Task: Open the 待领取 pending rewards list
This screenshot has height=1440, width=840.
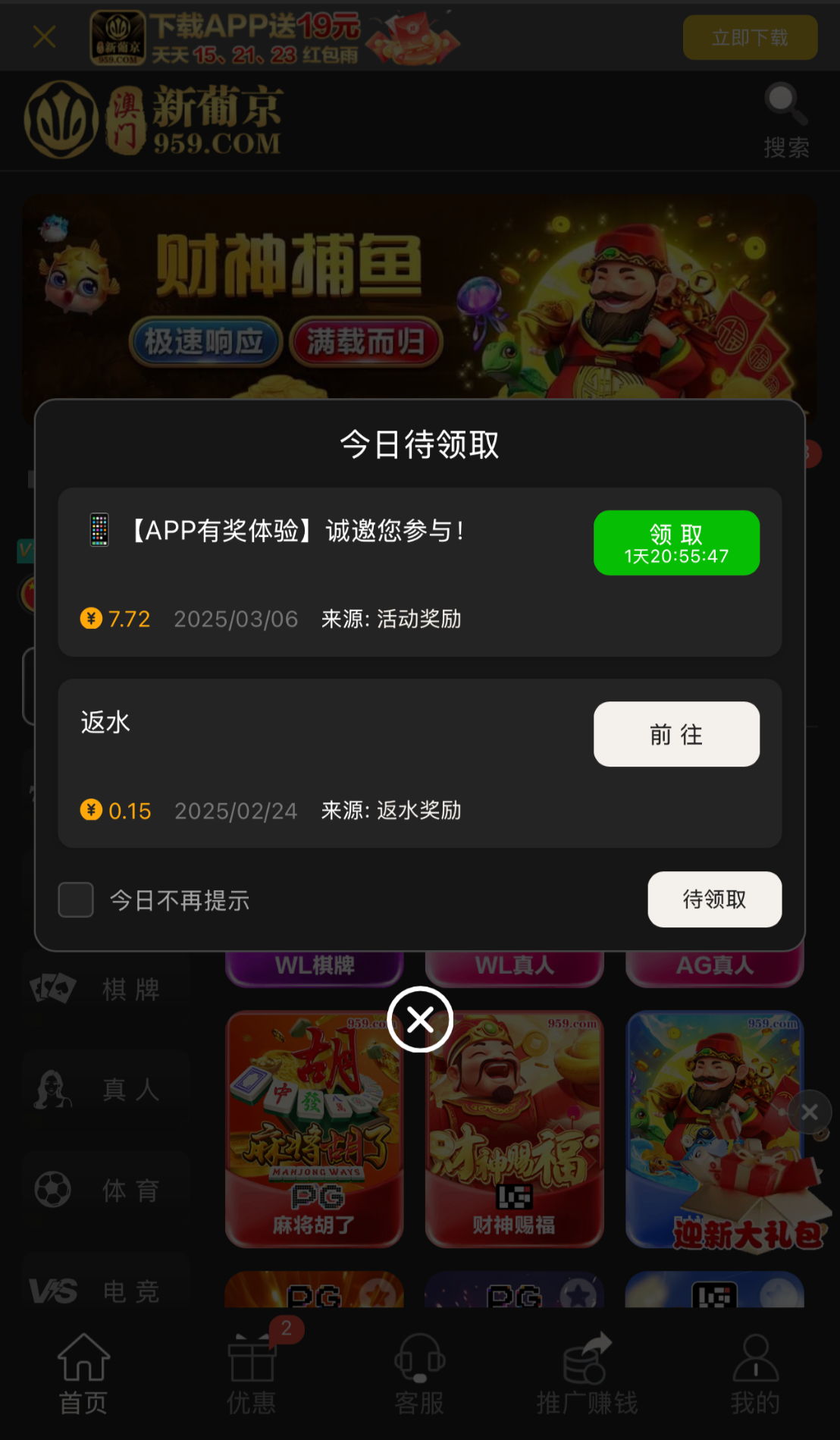Action: (x=713, y=899)
